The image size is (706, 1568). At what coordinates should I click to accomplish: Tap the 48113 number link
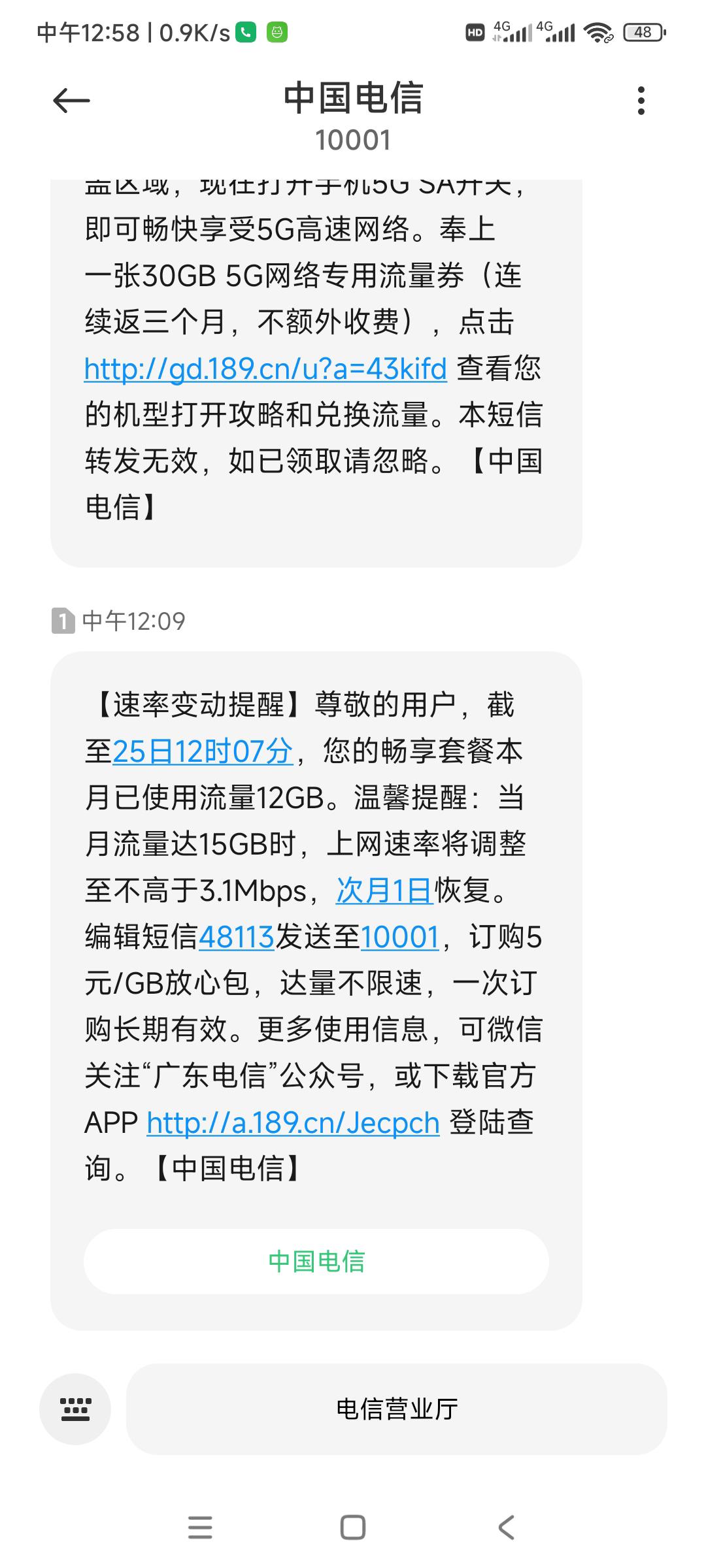(x=236, y=938)
